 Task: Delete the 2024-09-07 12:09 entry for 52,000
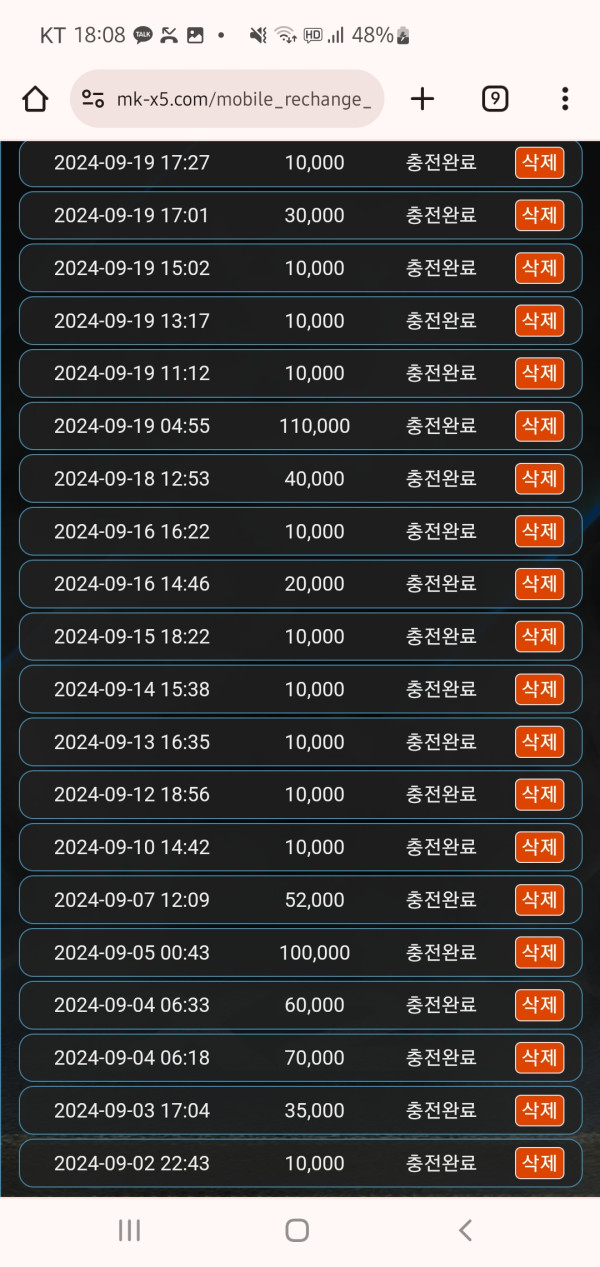(539, 900)
